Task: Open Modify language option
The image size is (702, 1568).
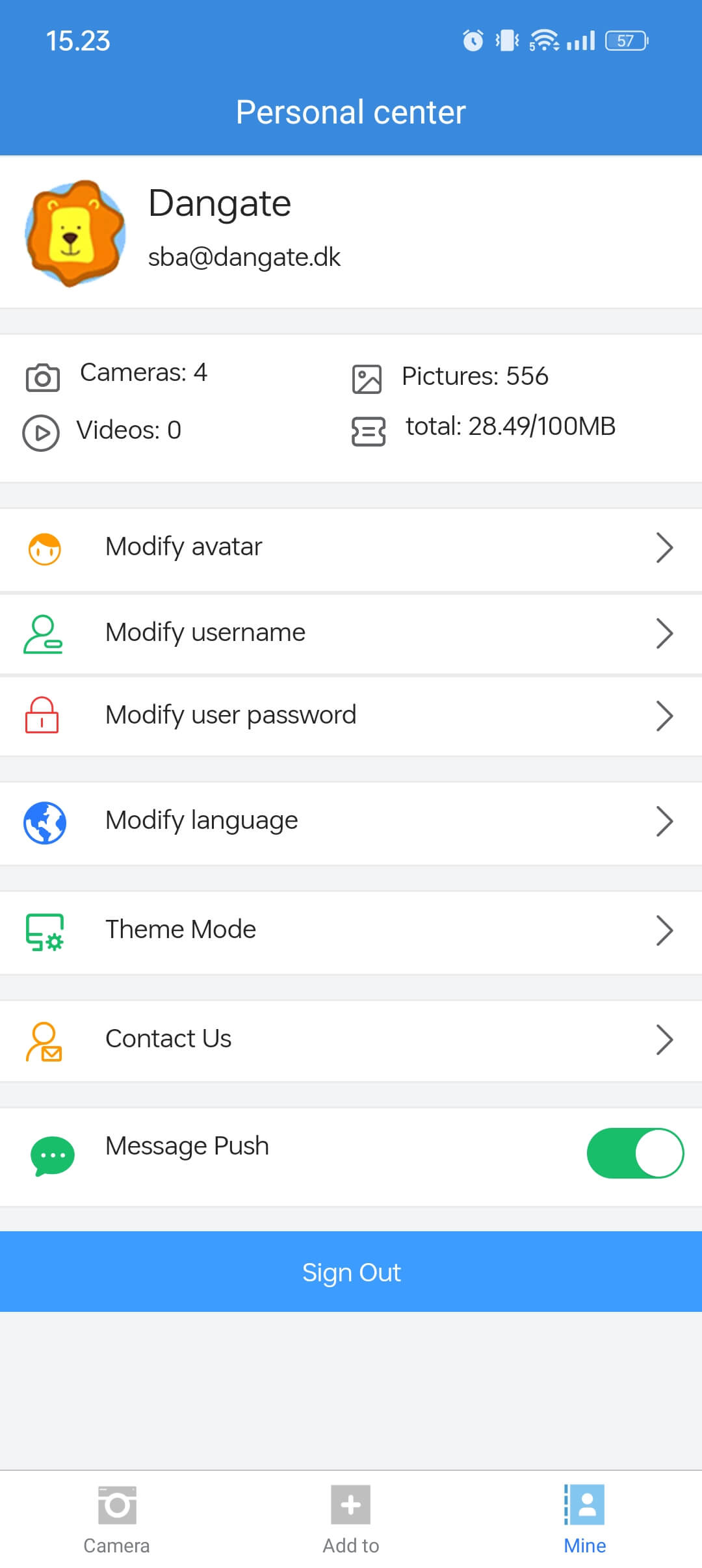Action: pyautogui.click(x=351, y=821)
